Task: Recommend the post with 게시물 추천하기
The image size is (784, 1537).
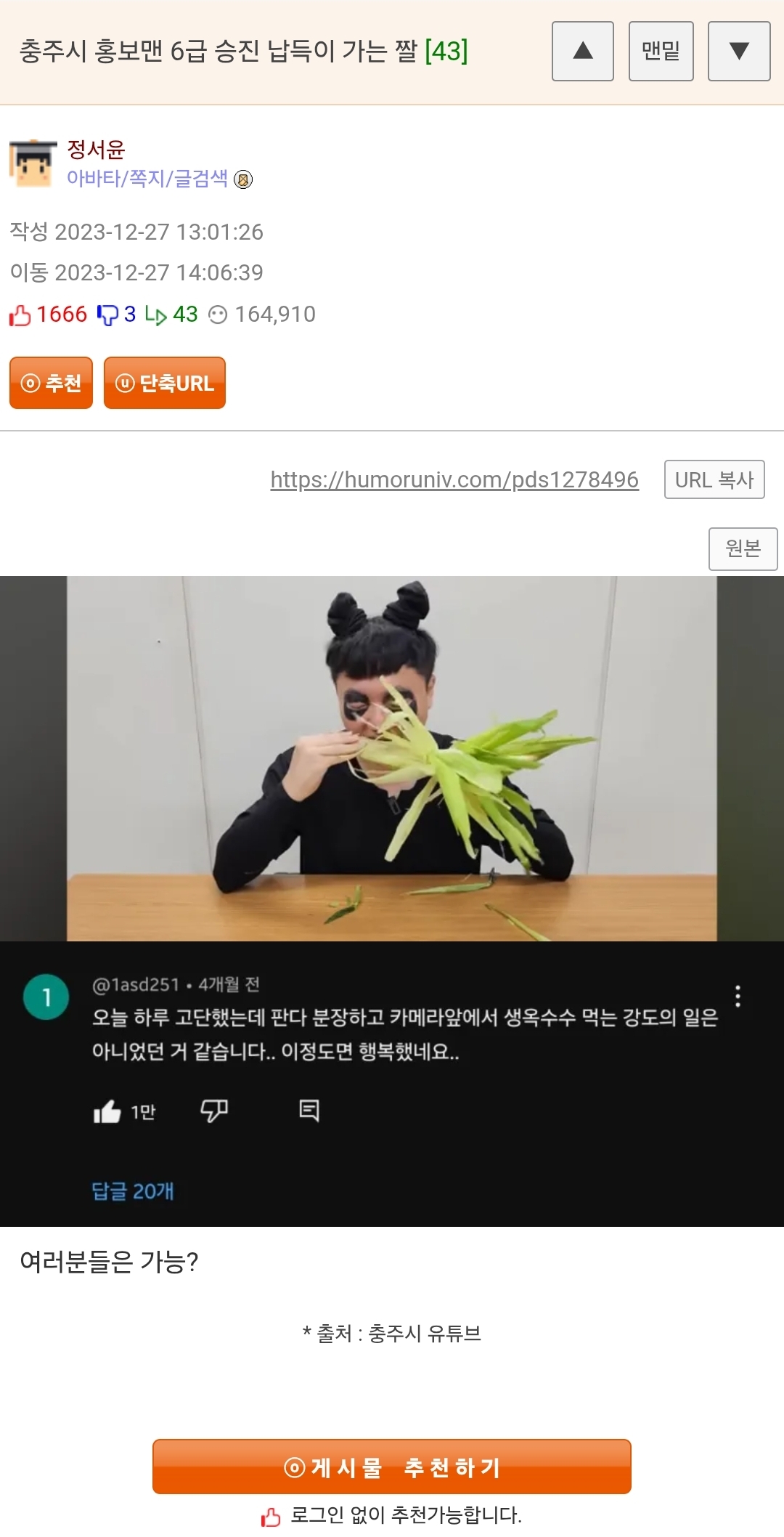Action: click(x=392, y=1467)
